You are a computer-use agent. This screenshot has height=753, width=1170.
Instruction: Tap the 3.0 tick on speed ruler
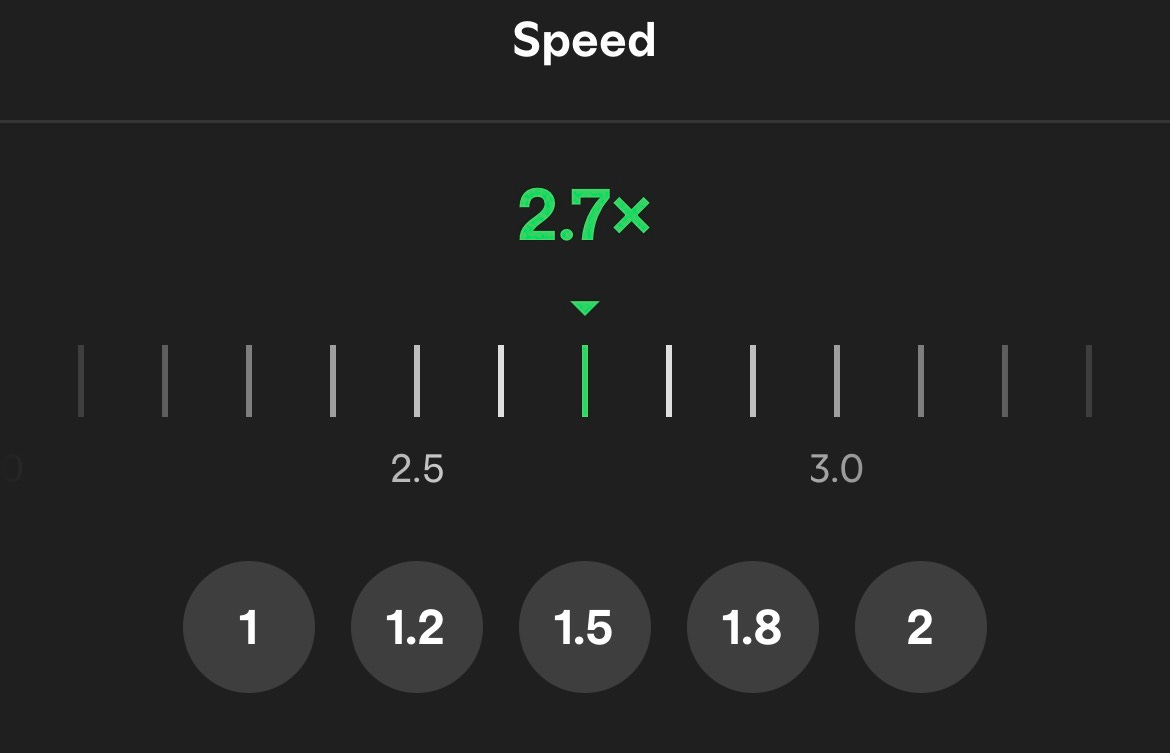[x=837, y=381]
